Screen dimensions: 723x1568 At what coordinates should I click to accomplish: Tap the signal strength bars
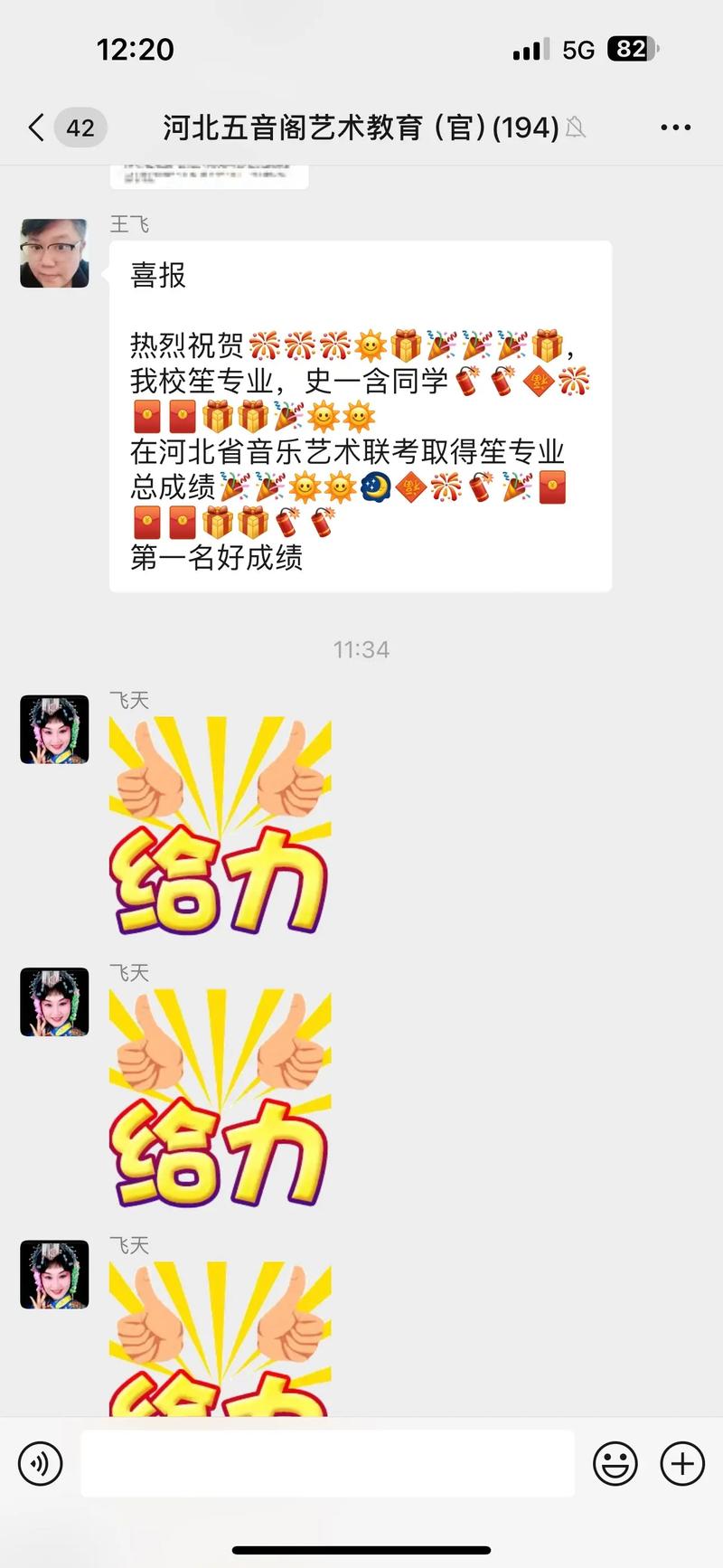point(530,50)
